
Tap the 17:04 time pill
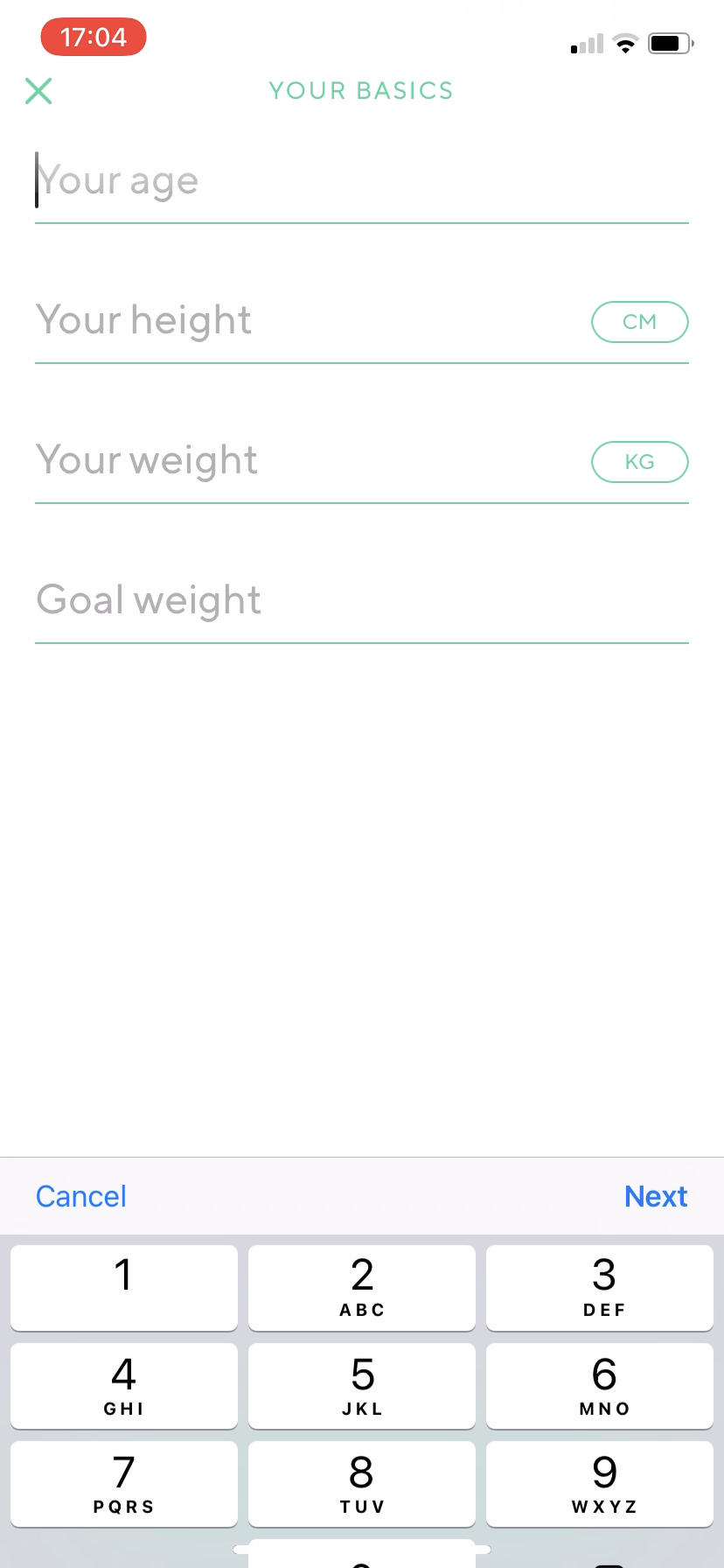[93, 37]
